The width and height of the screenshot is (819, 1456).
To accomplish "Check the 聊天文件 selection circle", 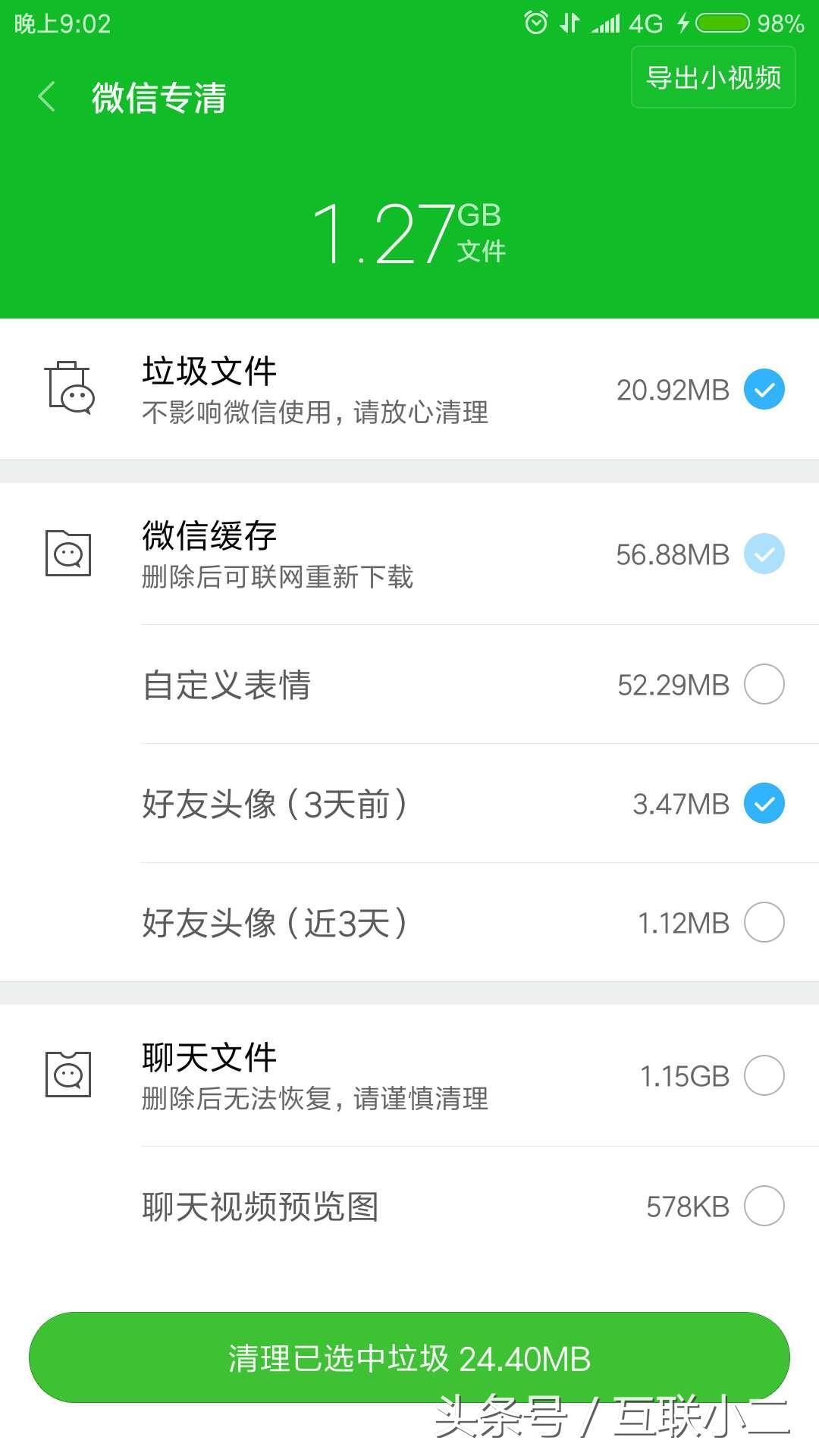I will point(764,1075).
